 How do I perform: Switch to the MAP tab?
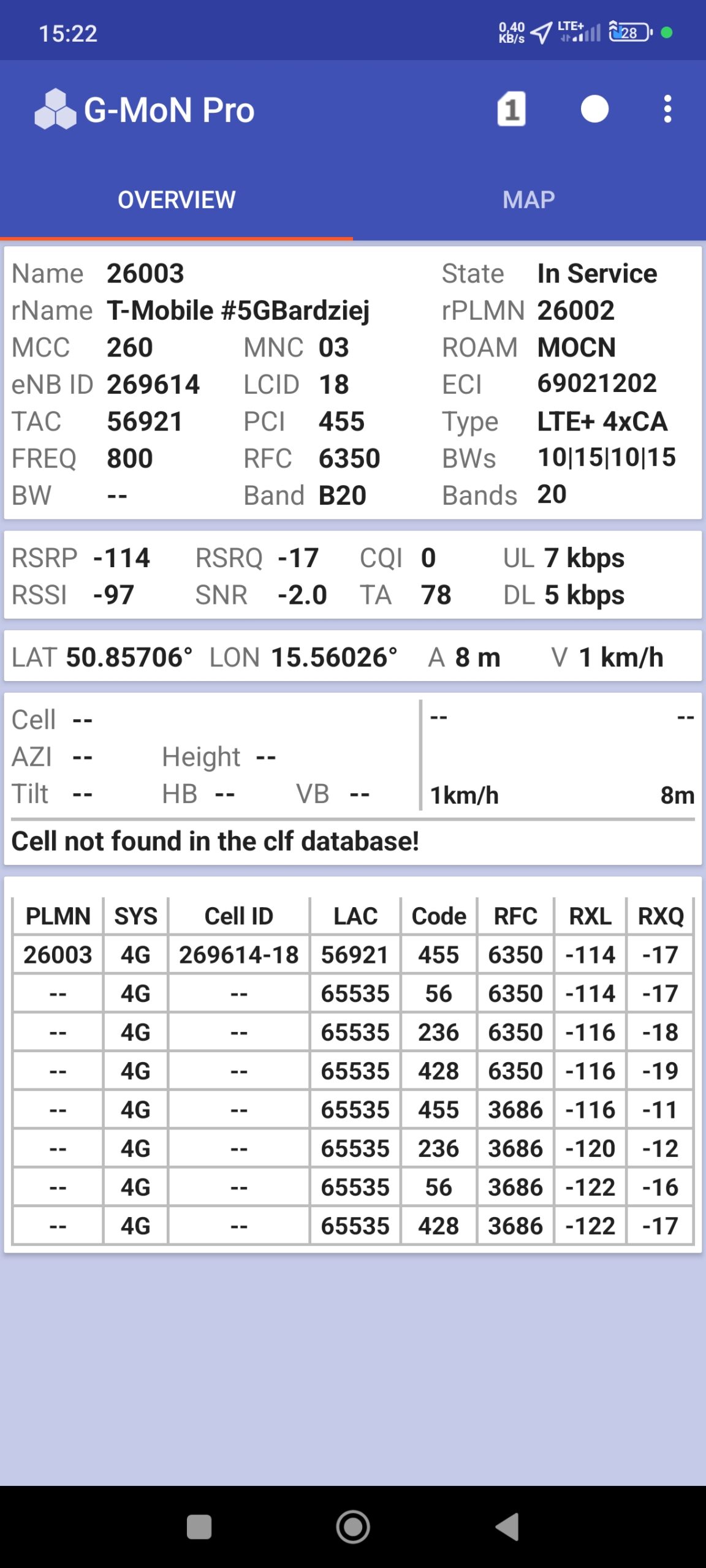(529, 200)
